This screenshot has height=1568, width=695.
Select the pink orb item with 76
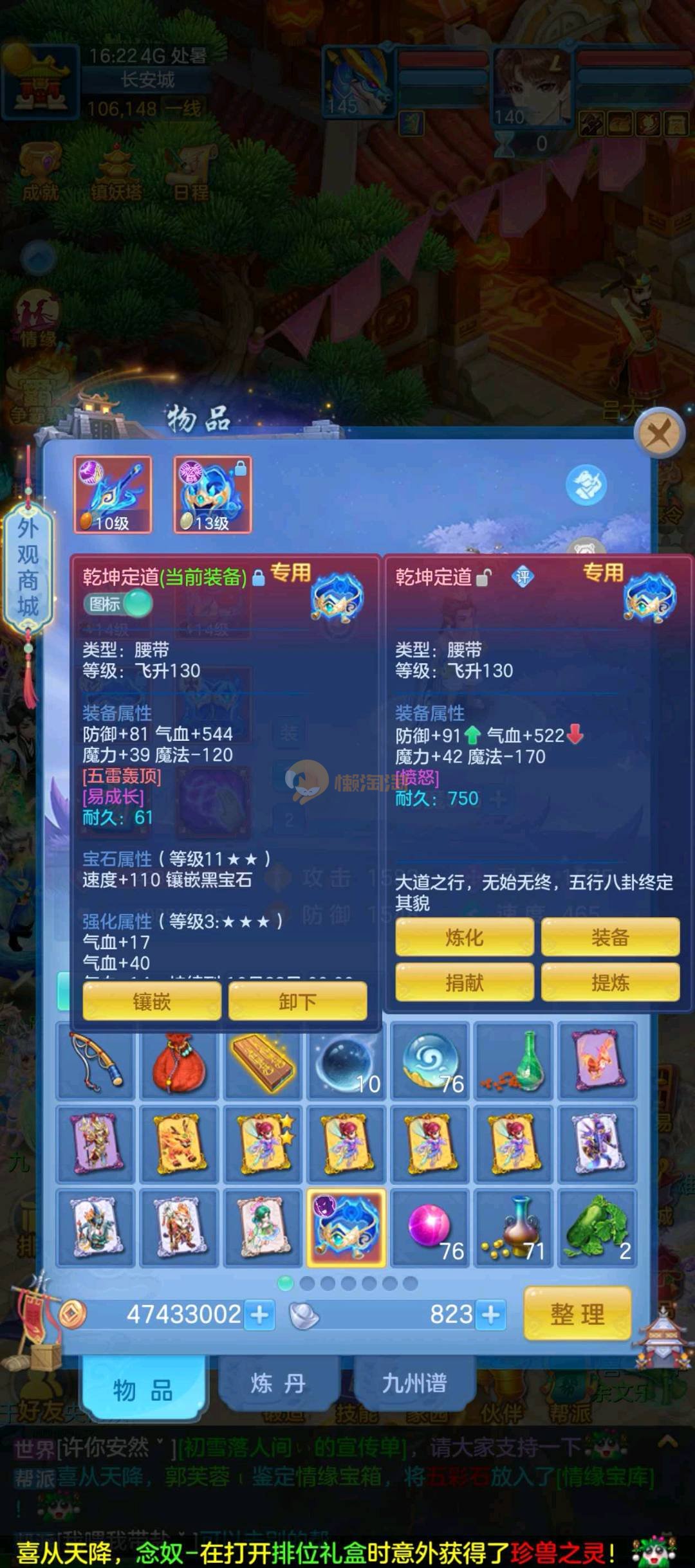(x=430, y=1228)
